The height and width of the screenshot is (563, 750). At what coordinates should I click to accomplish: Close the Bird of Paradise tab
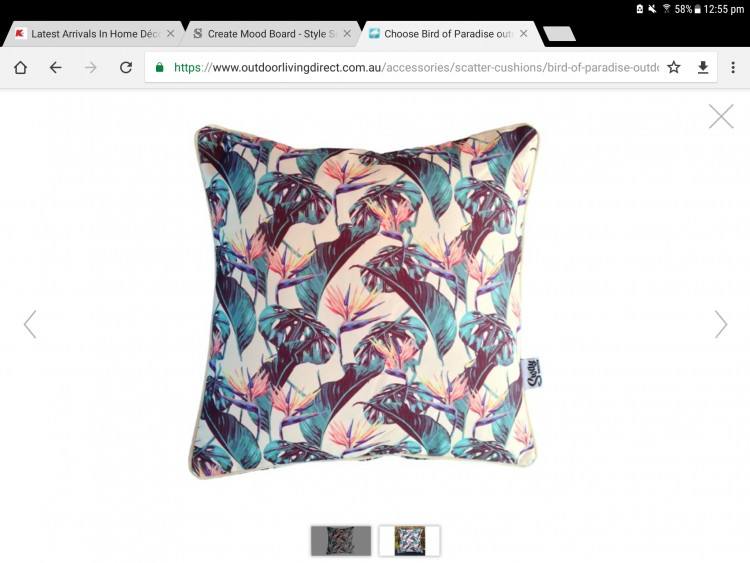point(523,33)
